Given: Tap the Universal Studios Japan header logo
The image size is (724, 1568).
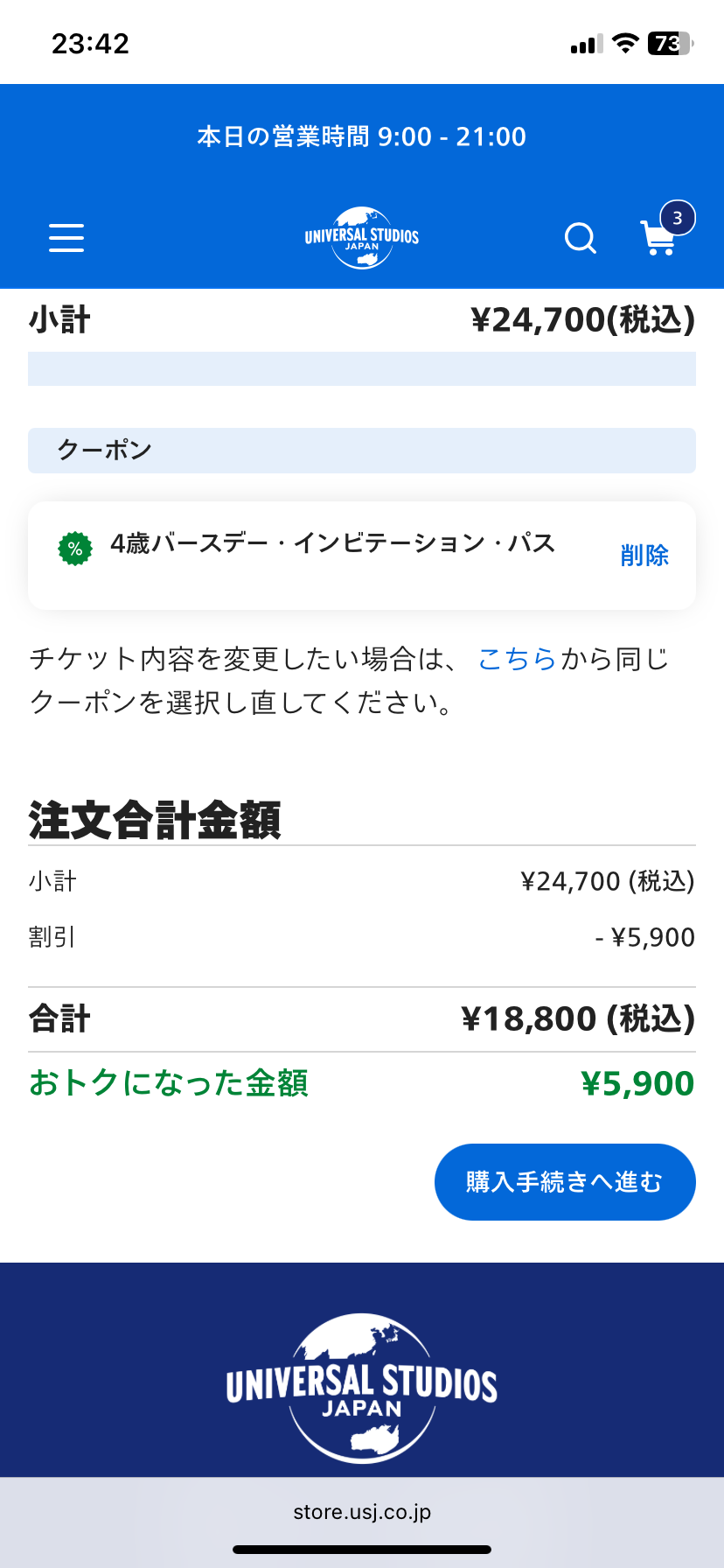Looking at the screenshot, I should coord(362,237).
